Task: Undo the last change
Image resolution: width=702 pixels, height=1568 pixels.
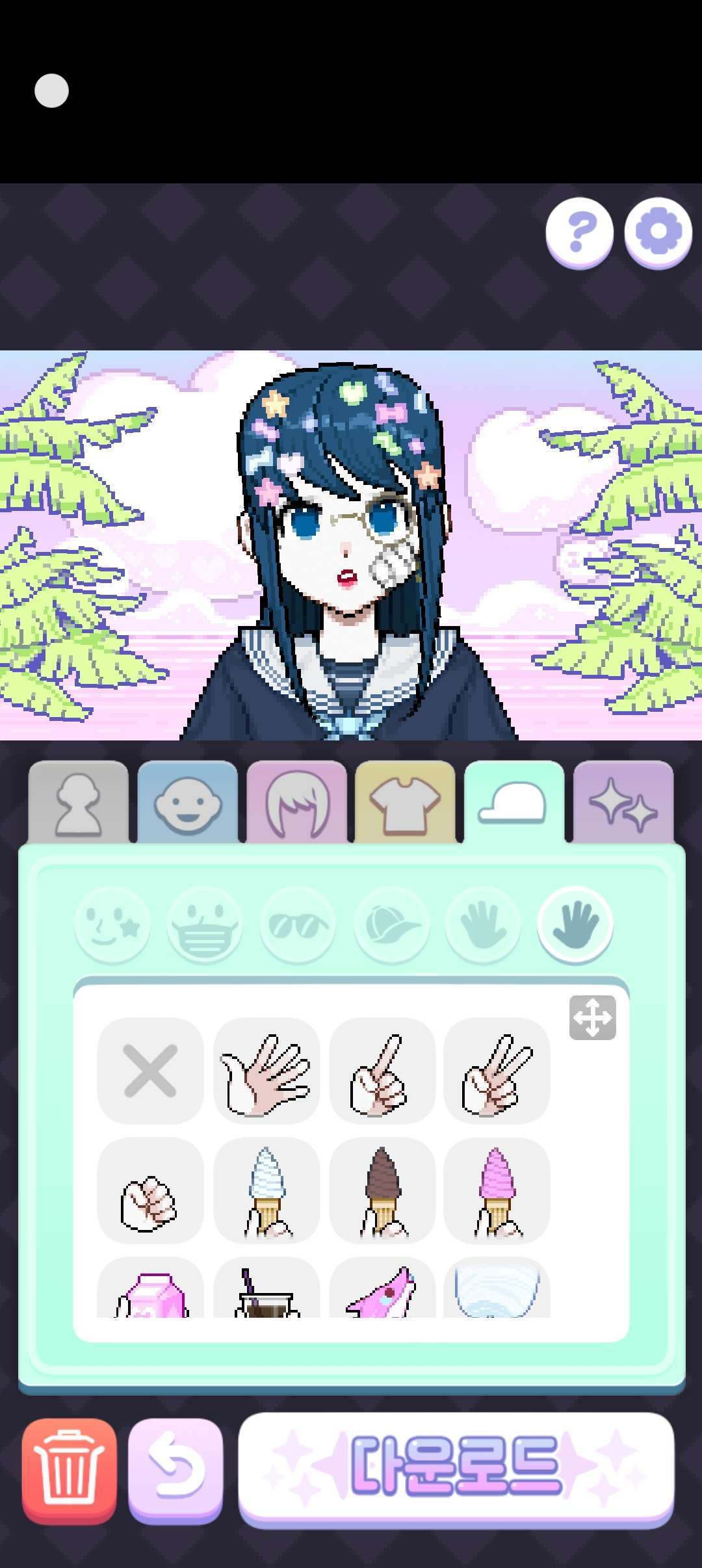Action: click(x=175, y=1470)
